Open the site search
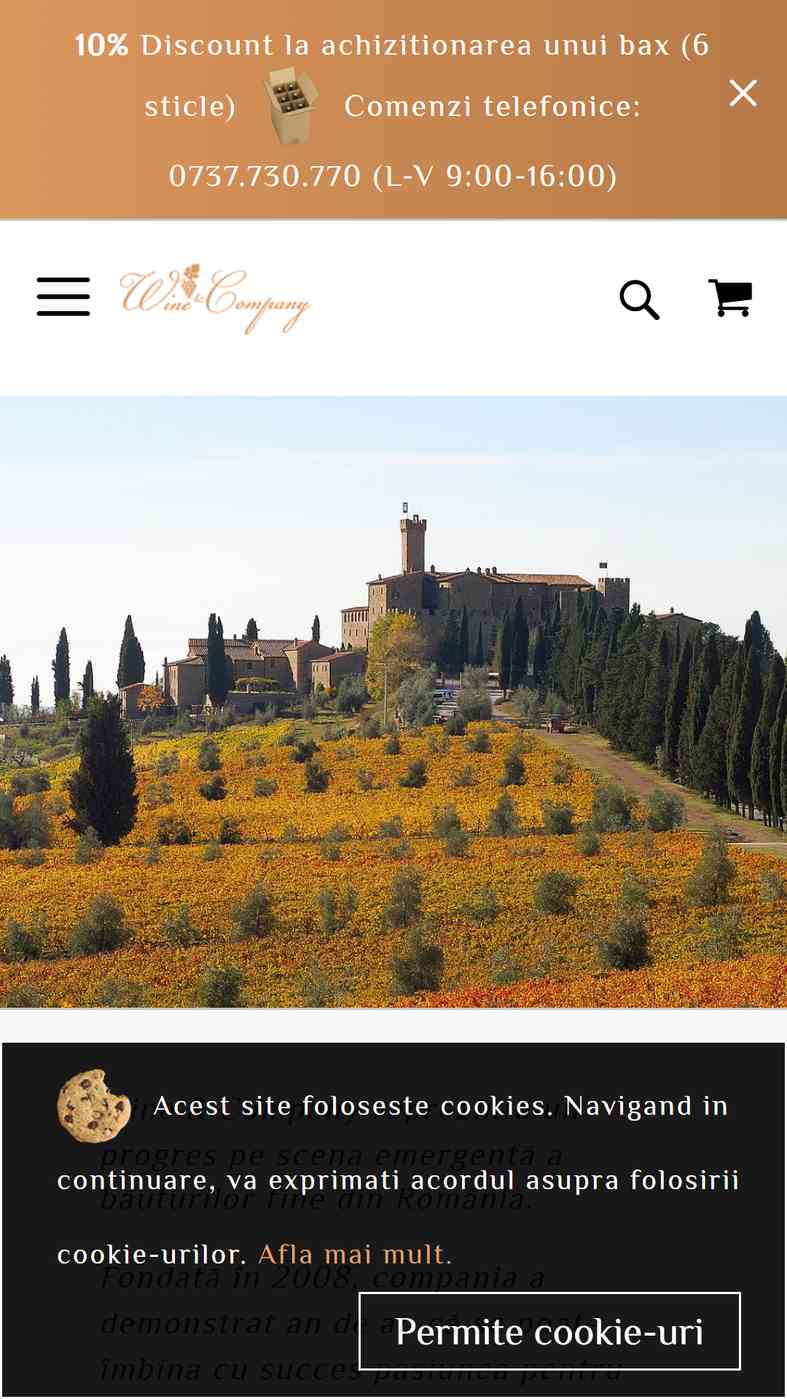This screenshot has height=1399, width=787. click(639, 299)
